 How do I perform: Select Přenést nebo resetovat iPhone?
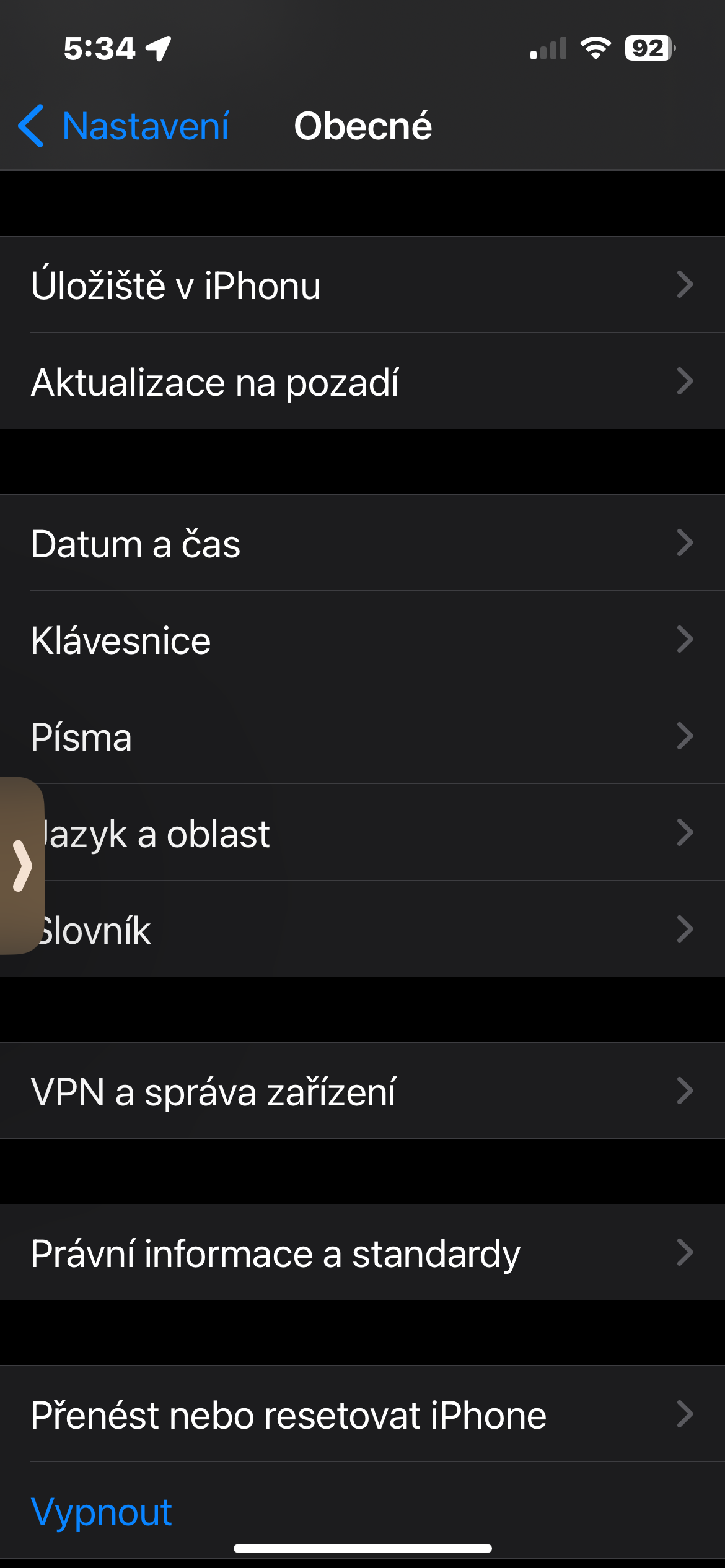coord(362,1414)
